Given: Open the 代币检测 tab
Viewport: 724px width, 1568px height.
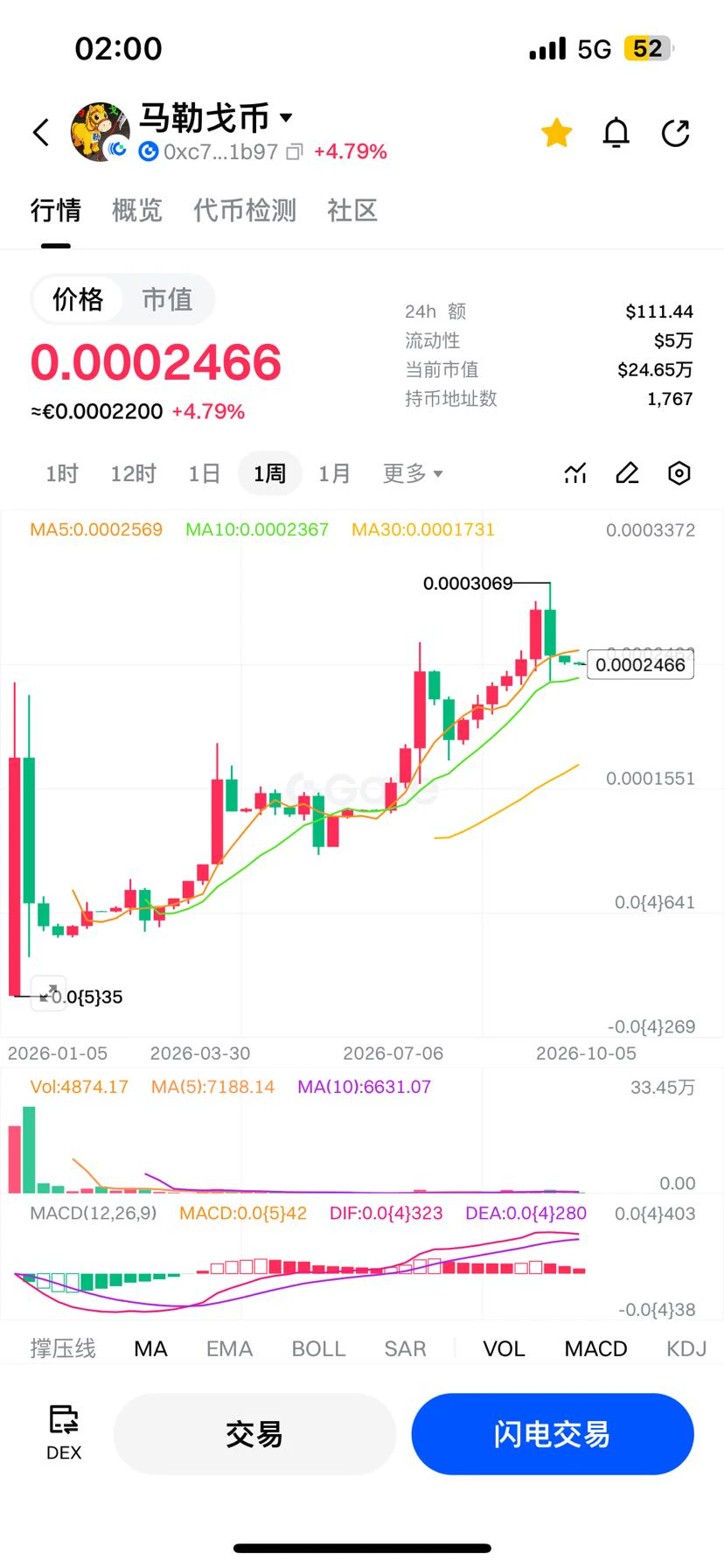Looking at the screenshot, I should [245, 210].
